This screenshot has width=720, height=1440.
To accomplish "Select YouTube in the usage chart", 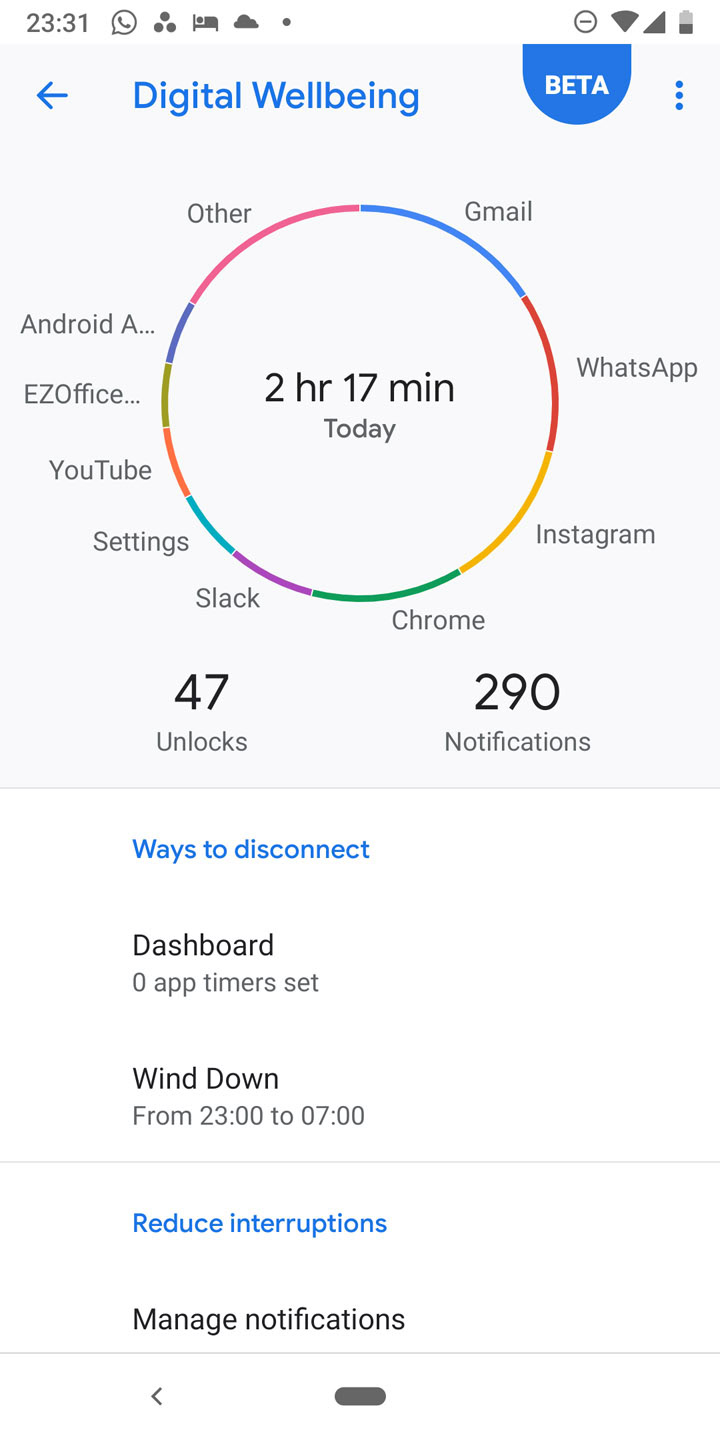I will (x=100, y=470).
